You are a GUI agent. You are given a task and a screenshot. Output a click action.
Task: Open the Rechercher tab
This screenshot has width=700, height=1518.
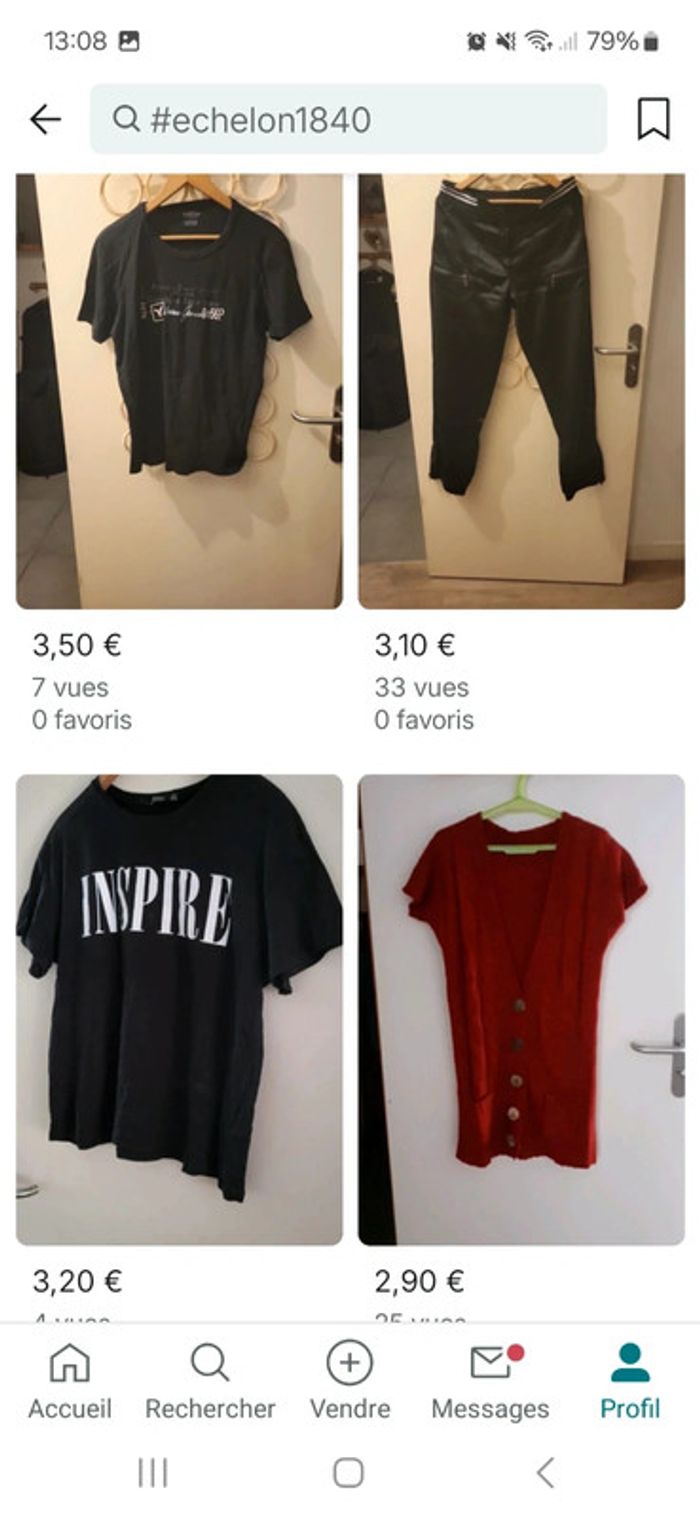[210, 1382]
